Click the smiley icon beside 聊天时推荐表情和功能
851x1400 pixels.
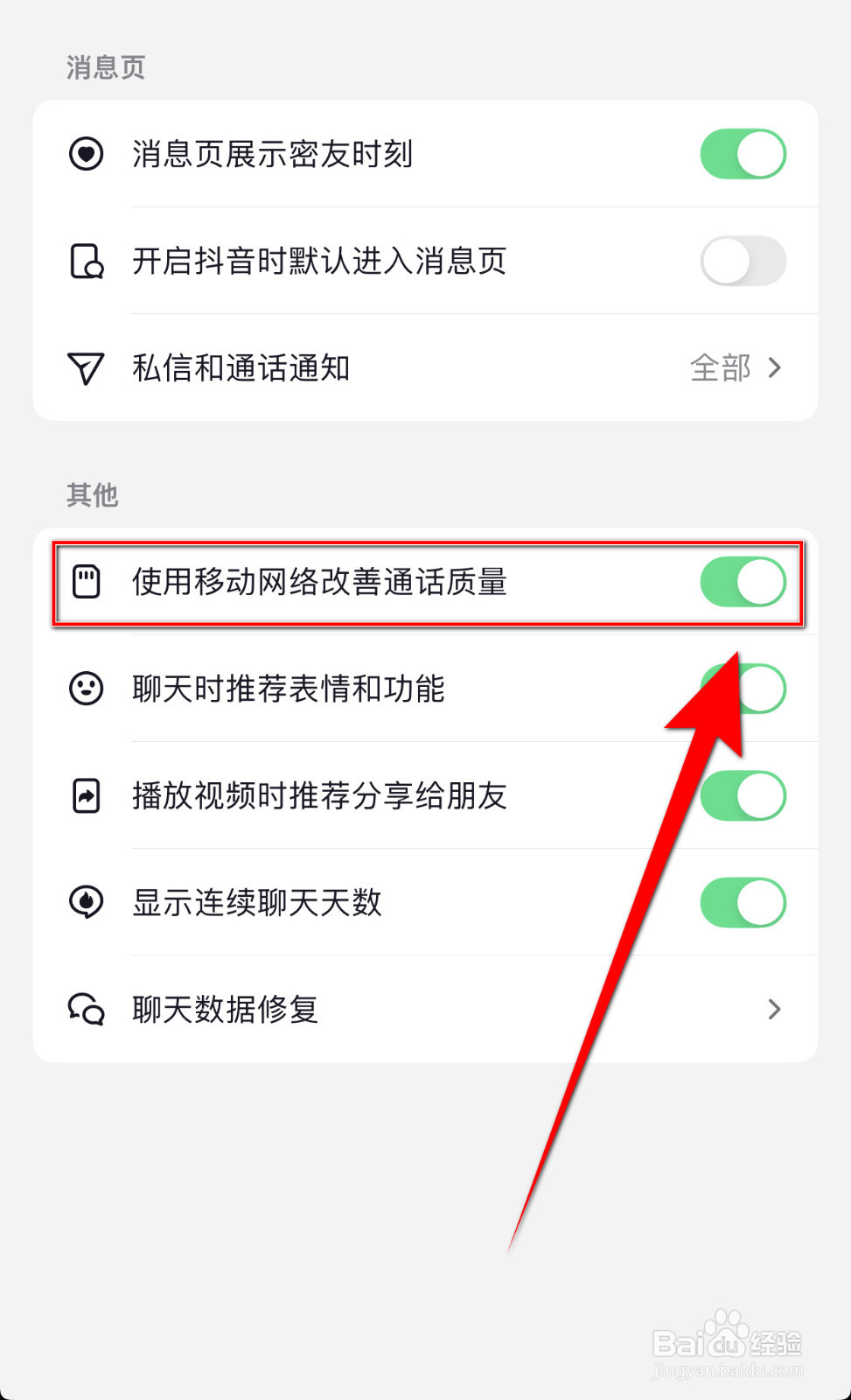[x=85, y=689]
